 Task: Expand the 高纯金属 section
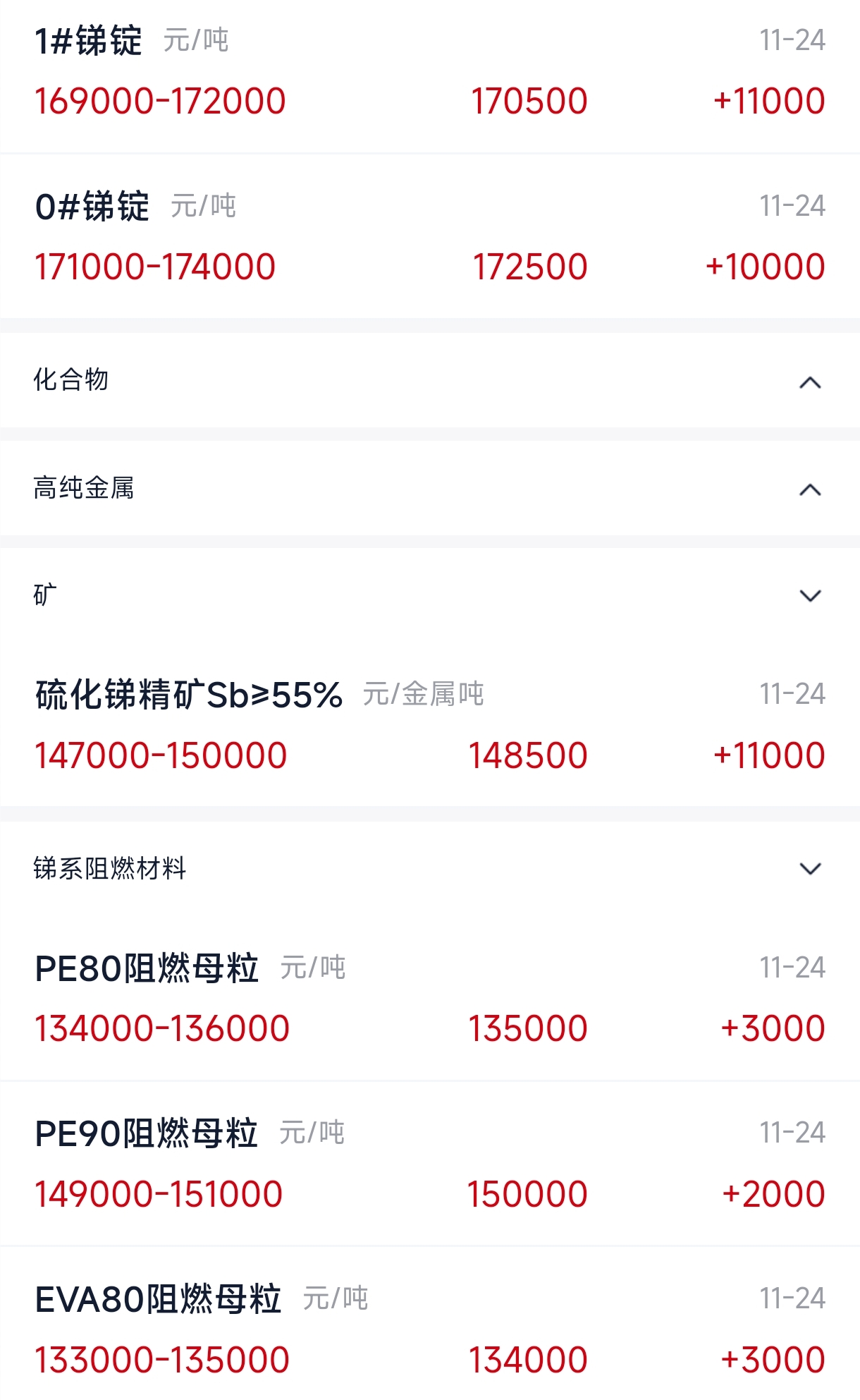(x=810, y=489)
